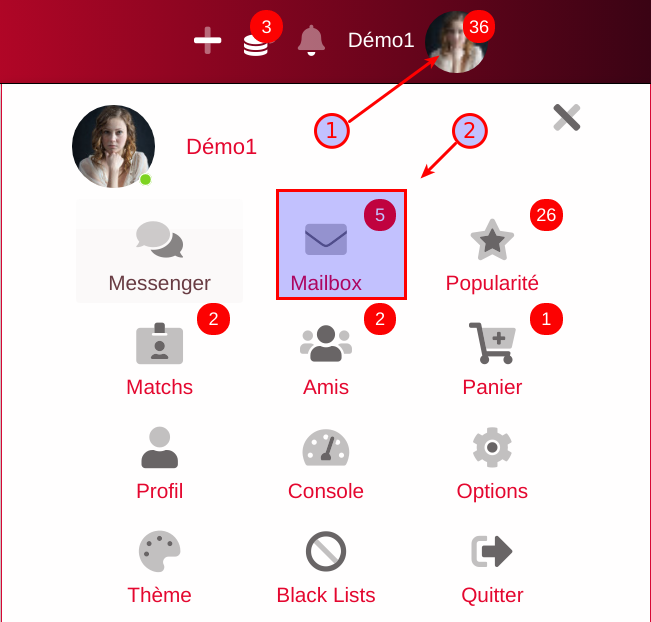Close the user menu panel
The image size is (651, 622).
click(566, 118)
